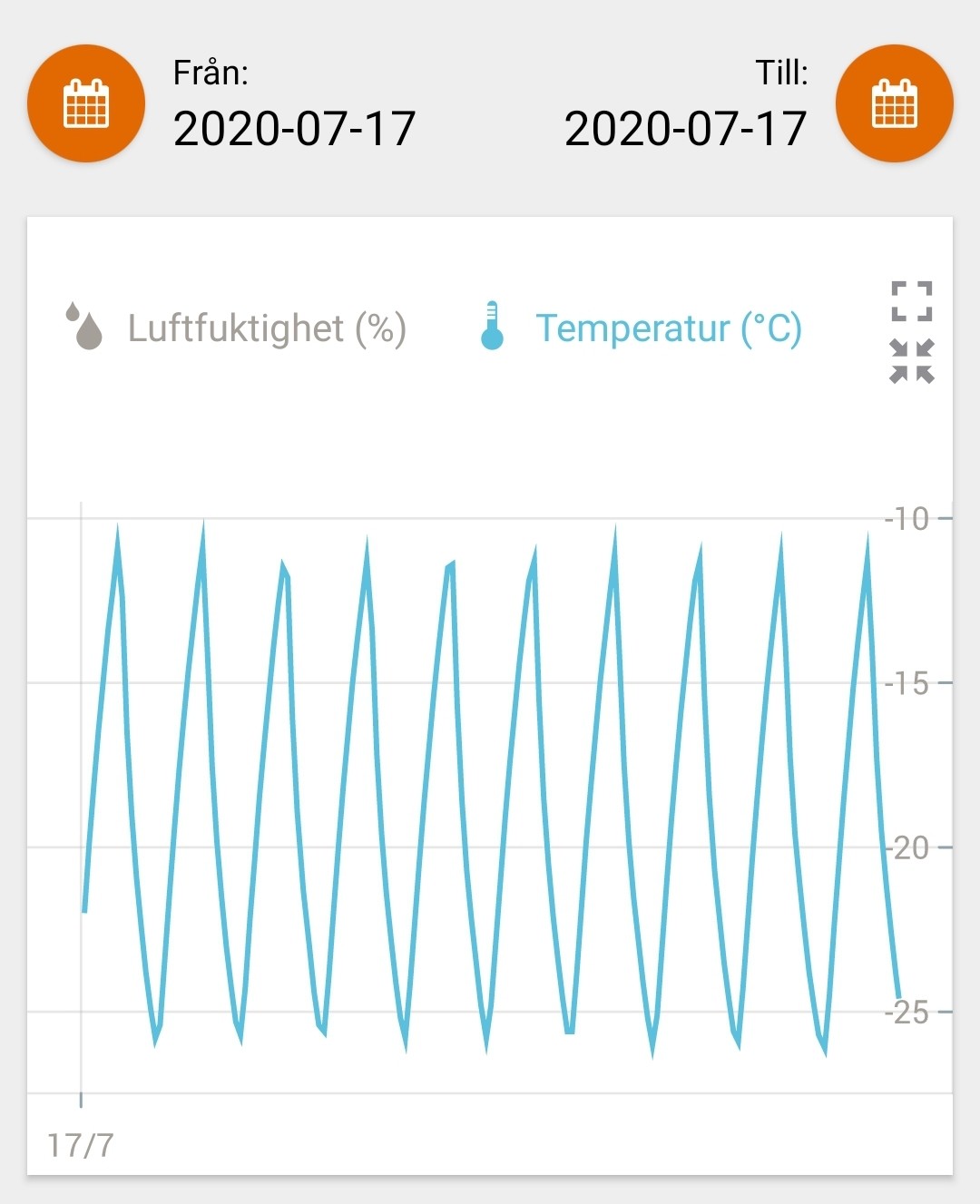Image resolution: width=980 pixels, height=1204 pixels.
Task: Toggle the Luftfuktighet (%) series
Action: click(237, 328)
